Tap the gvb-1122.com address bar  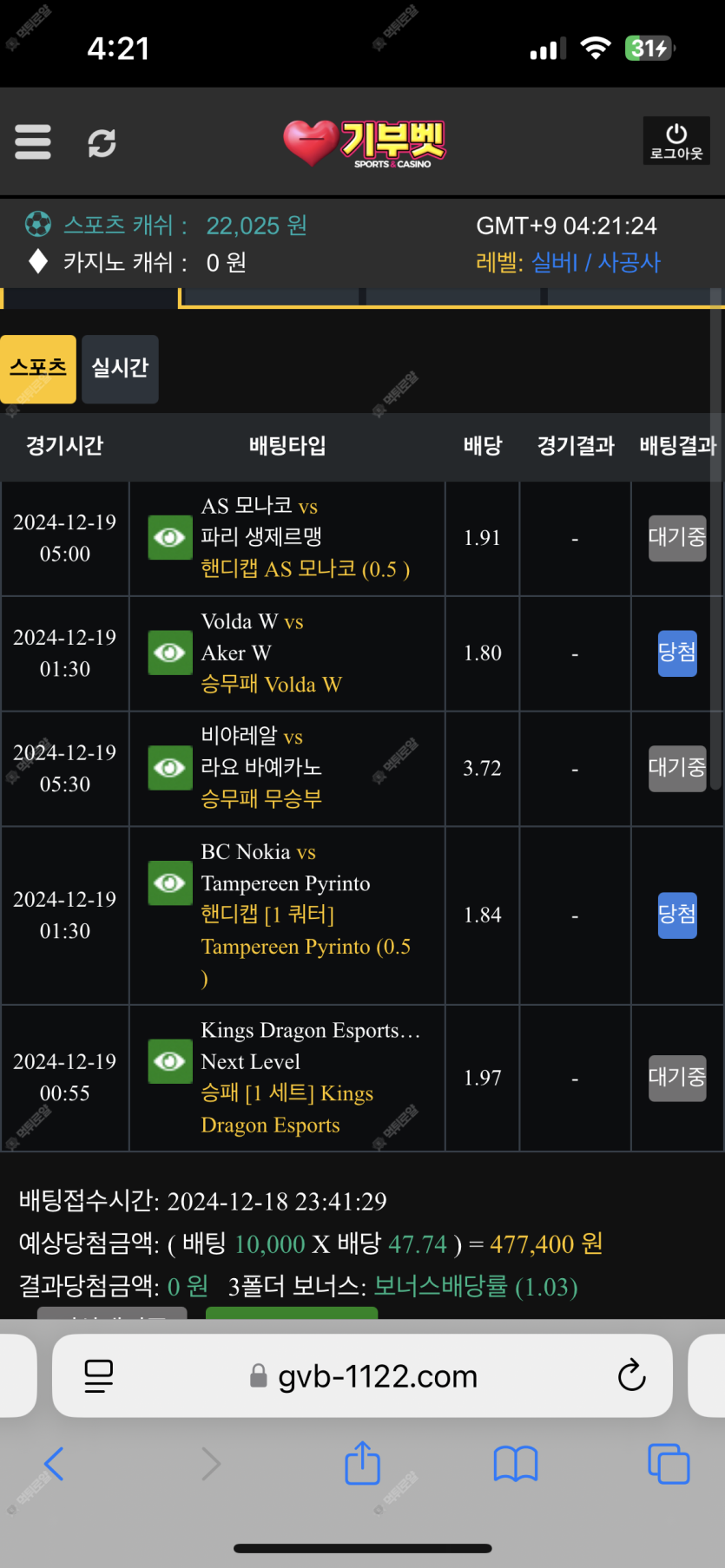pos(363,1375)
